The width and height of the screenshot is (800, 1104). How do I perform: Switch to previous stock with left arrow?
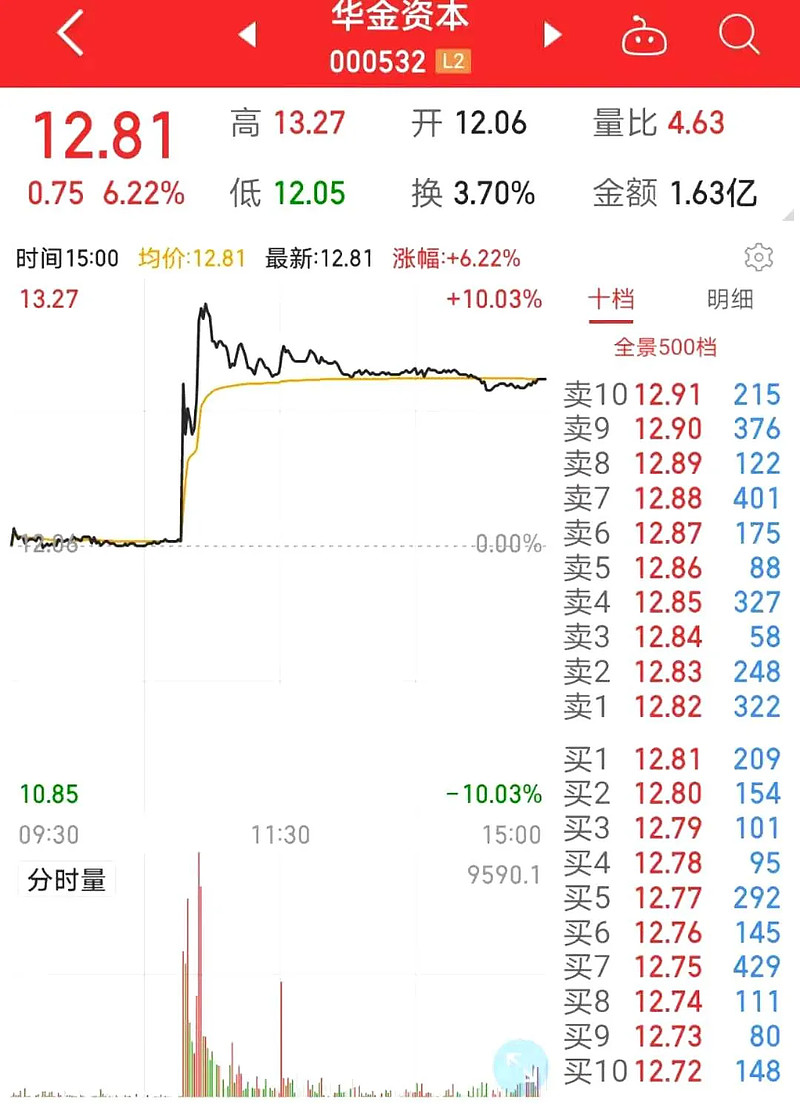tap(248, 33)
